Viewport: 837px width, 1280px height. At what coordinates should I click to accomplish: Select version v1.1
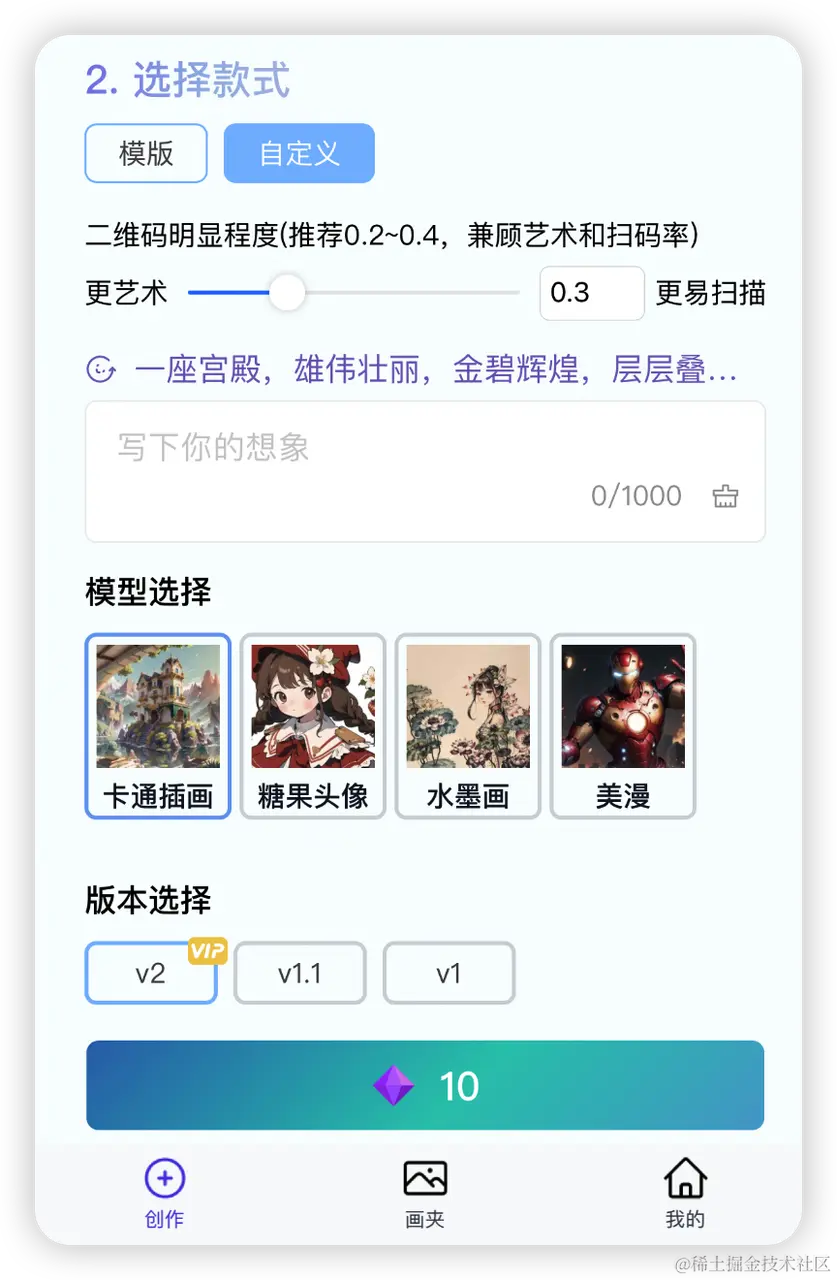tap(300, 973)
